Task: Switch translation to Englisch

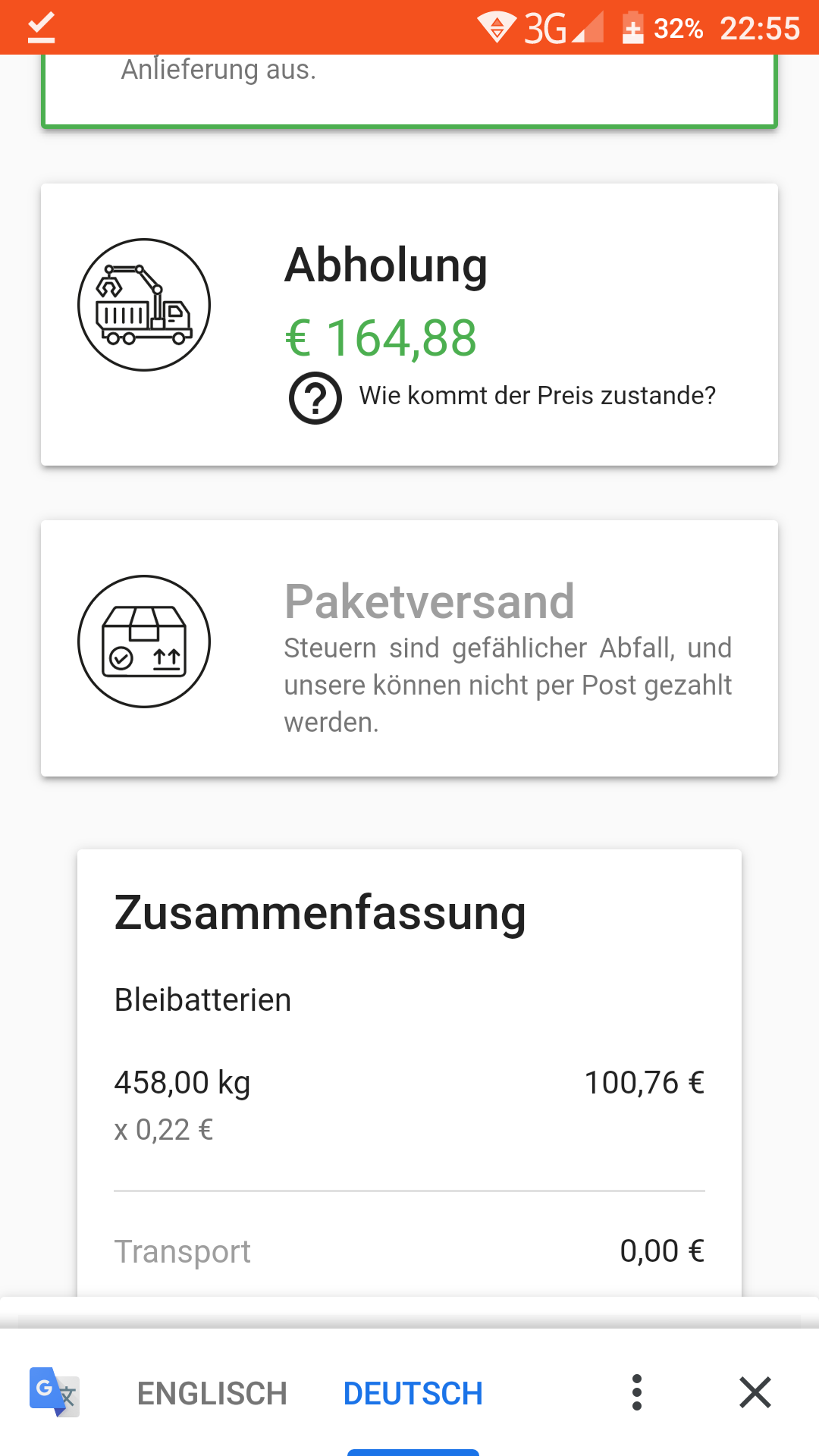Action: pyautogui.click(x=212, y=1393)
